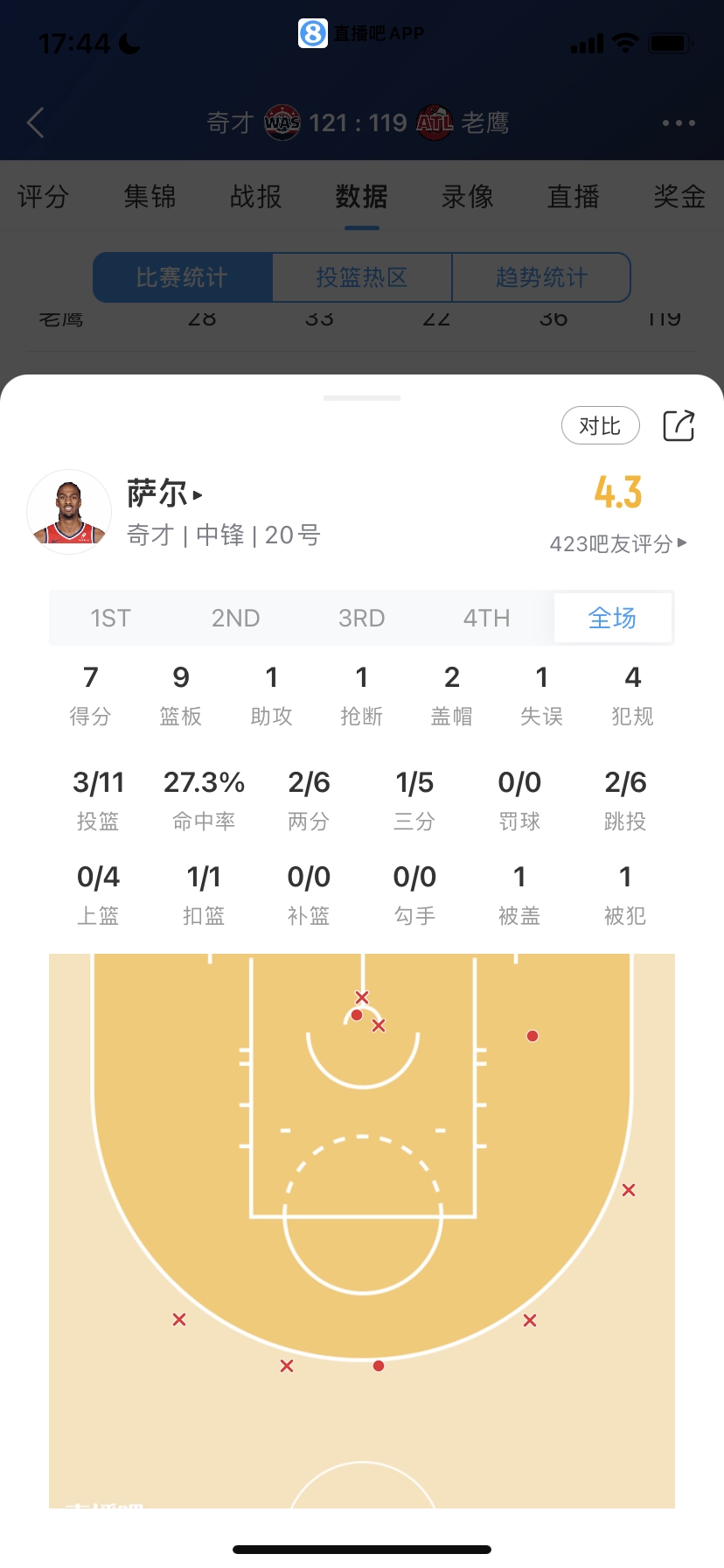Share this player's stats card
The image size is (724, 1568).
coord(679,426)
